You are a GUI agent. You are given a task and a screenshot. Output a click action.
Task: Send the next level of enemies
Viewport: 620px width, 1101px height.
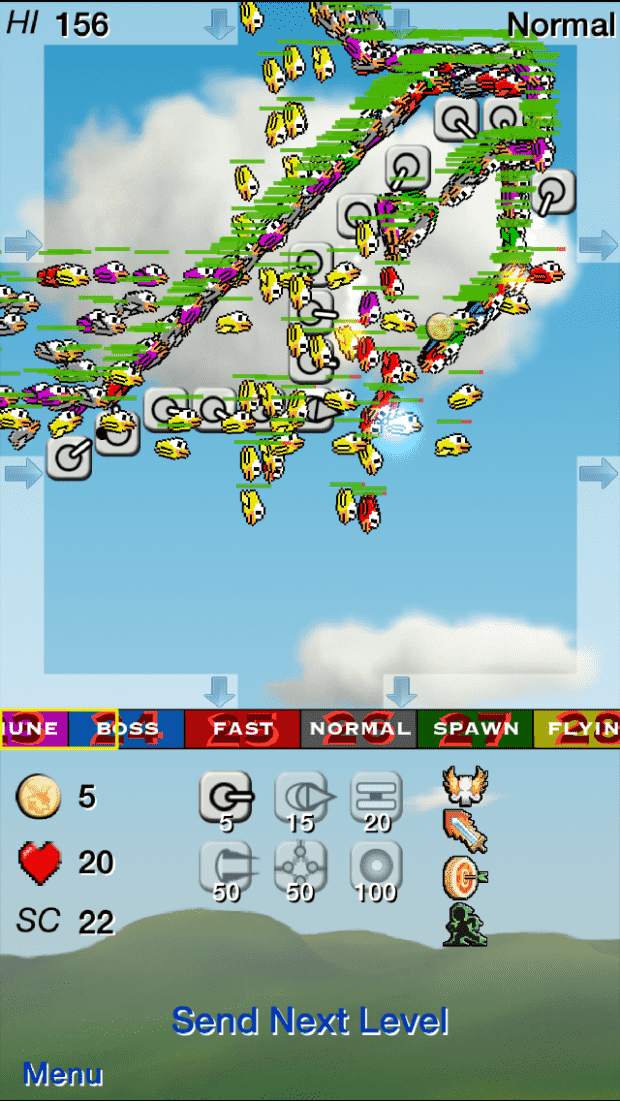[310, 1021]
